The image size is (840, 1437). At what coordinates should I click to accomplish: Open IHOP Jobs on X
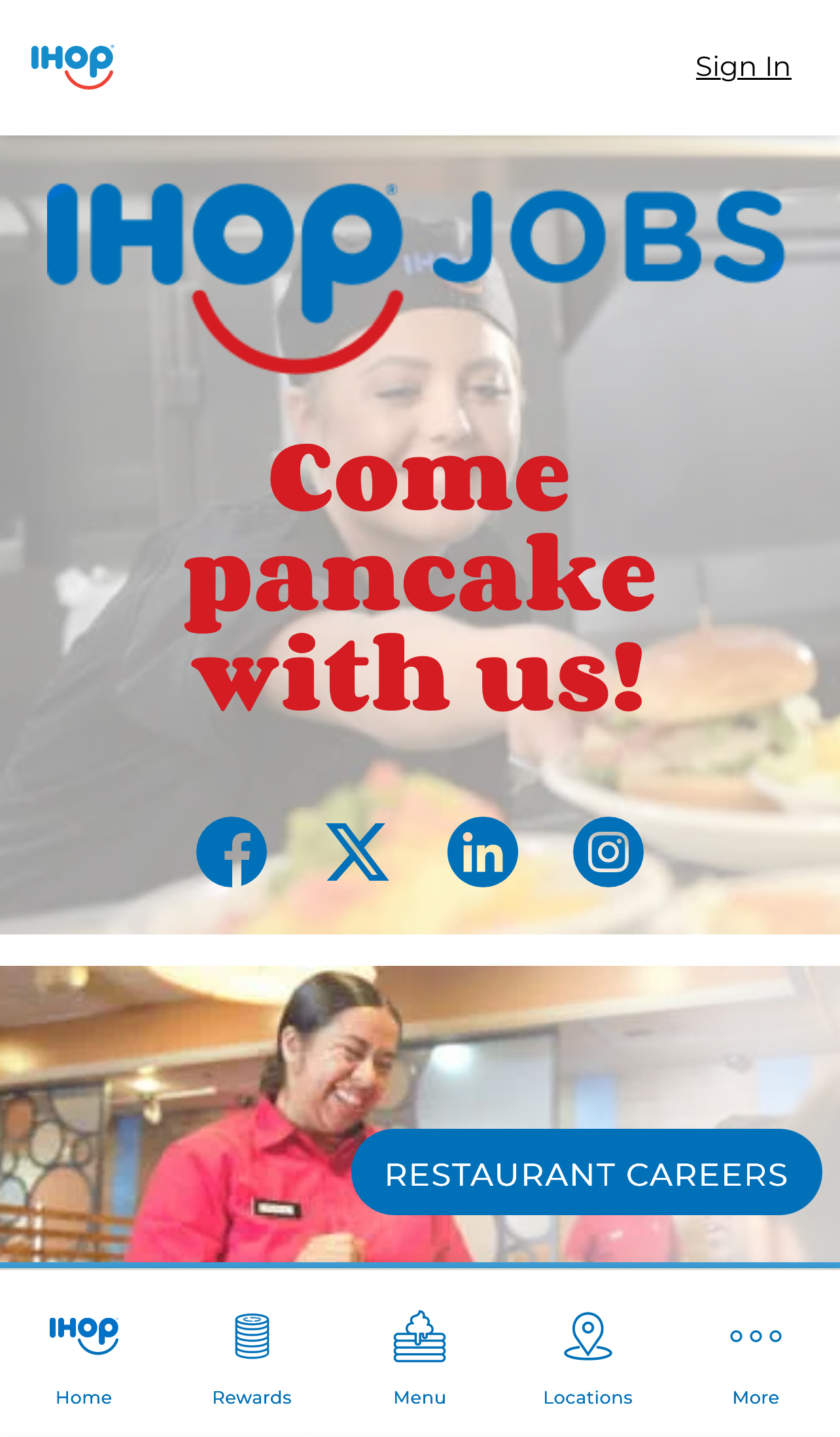(x=357, y=852)
